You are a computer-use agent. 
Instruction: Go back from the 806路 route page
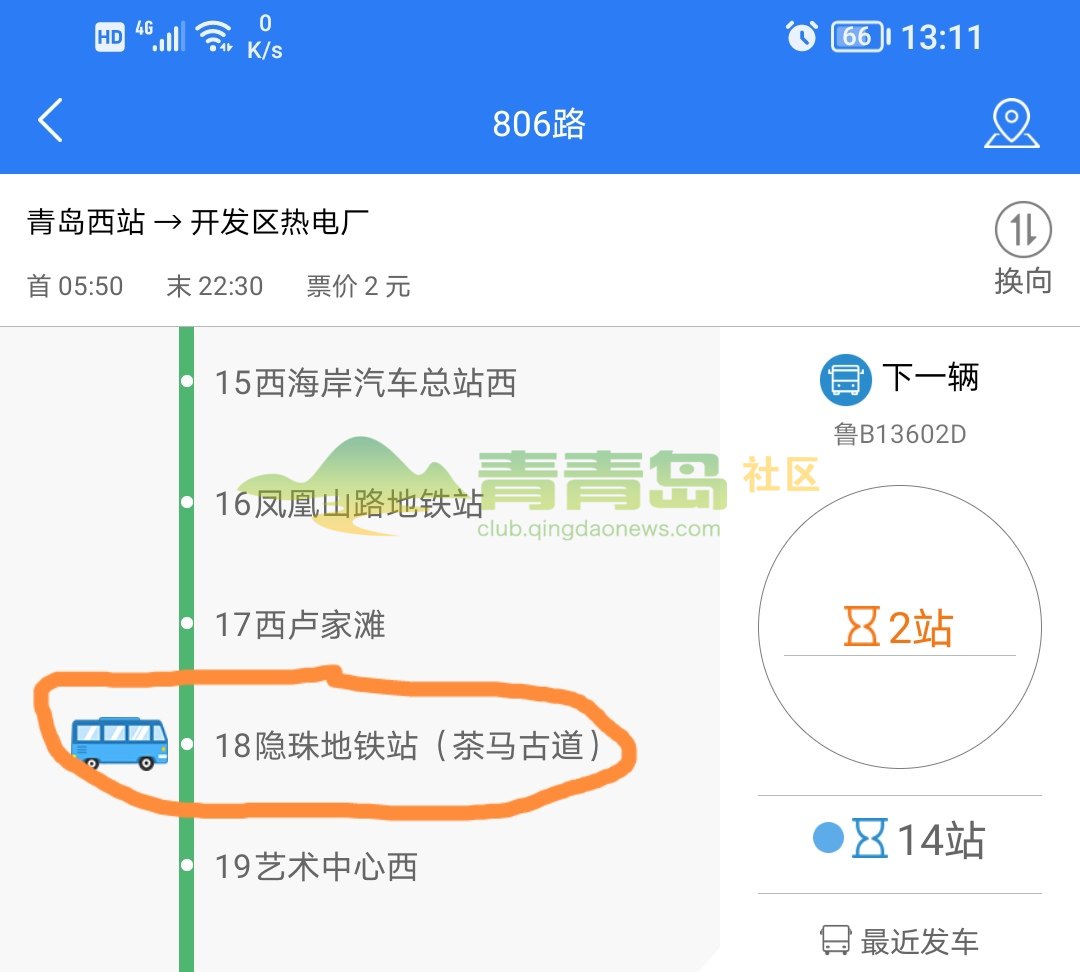50,121
